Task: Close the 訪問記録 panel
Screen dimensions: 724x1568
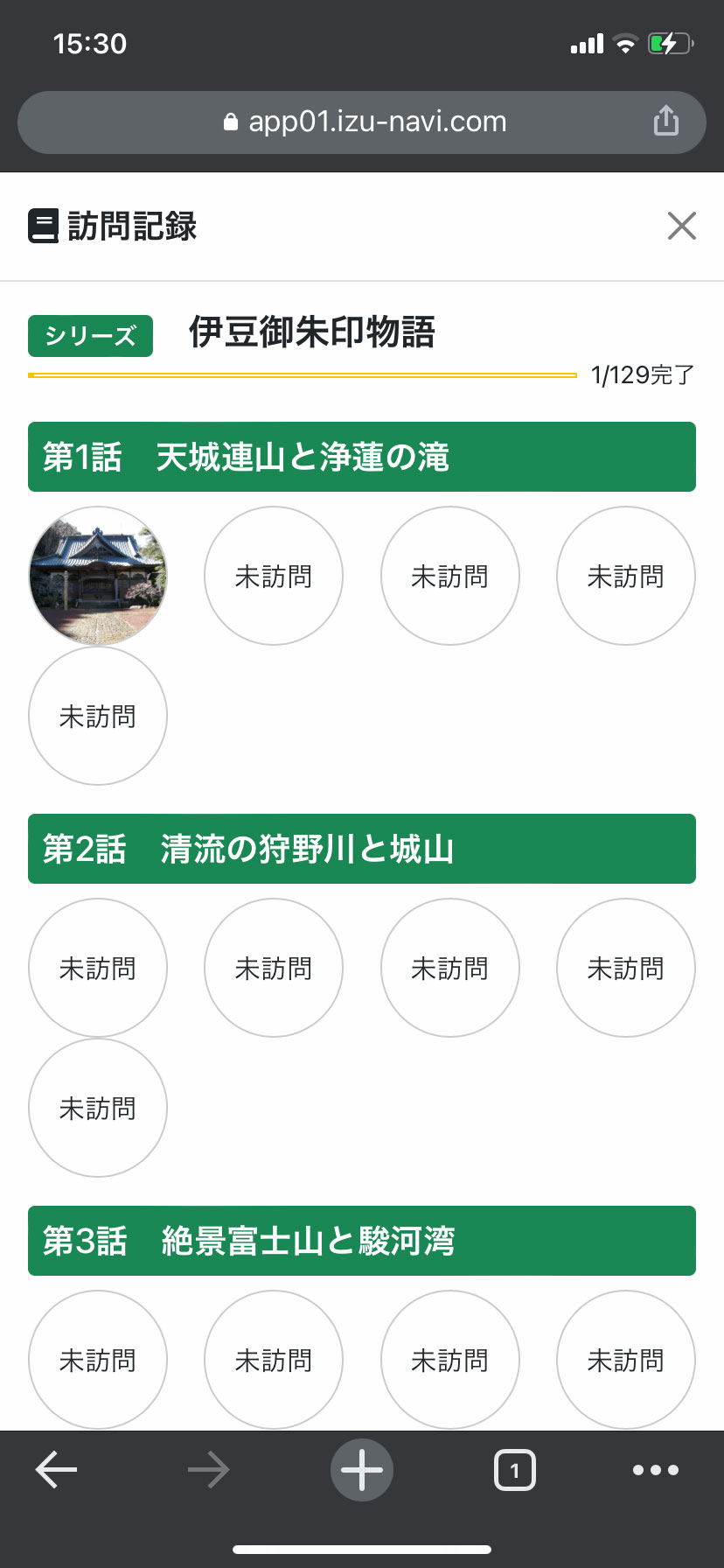Action: [x=681, y=226]
